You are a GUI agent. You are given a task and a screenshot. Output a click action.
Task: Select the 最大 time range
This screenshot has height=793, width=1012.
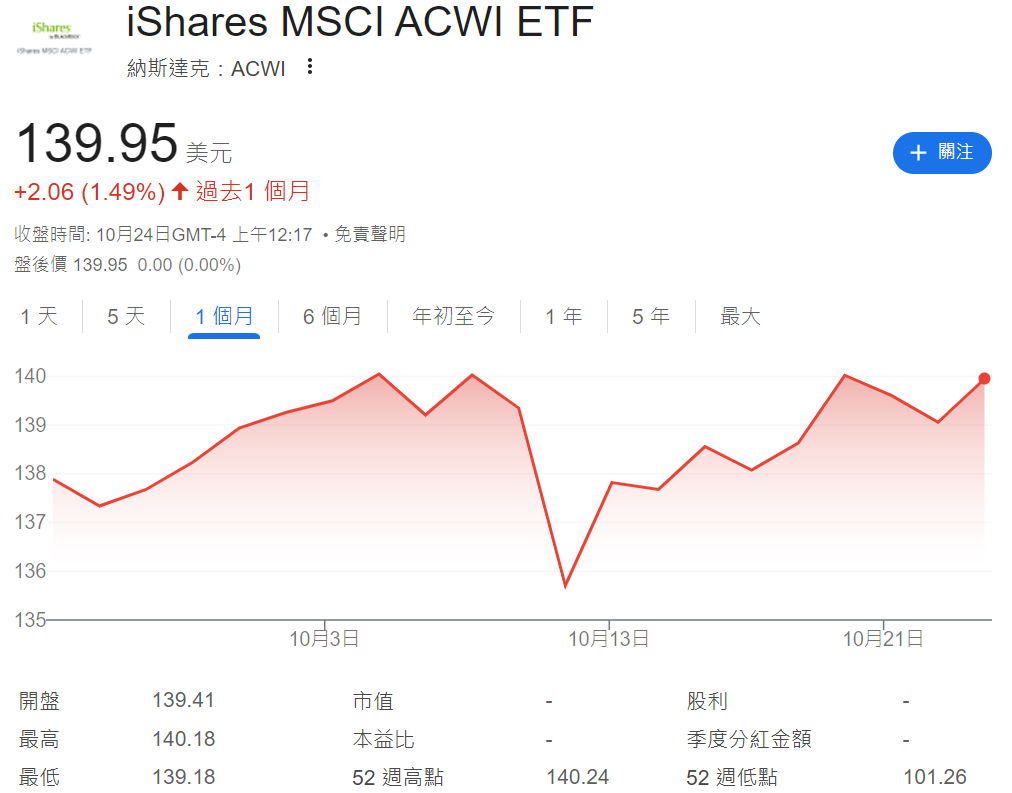(740, 317)
